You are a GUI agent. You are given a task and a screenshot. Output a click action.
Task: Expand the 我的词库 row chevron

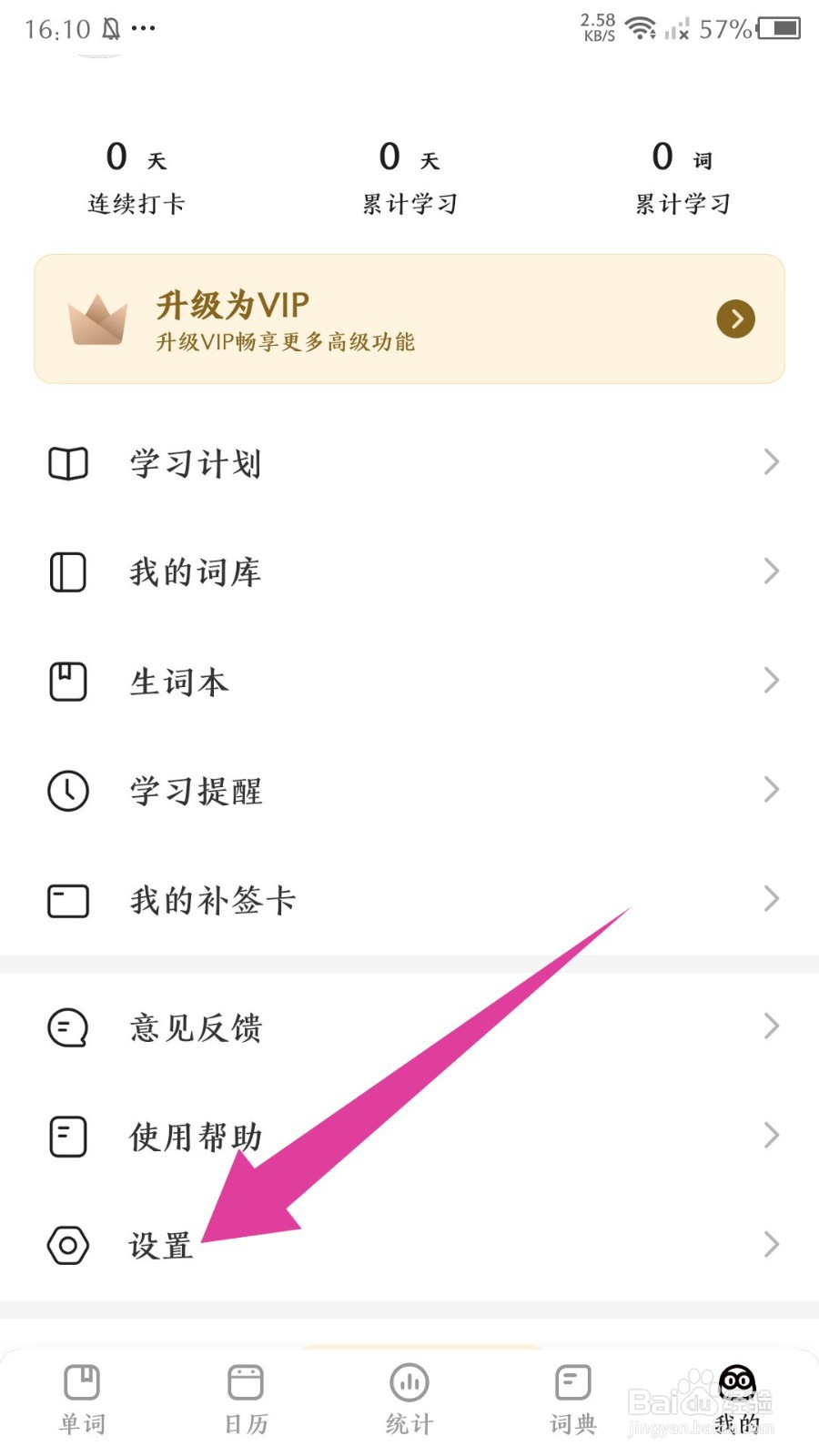pos(772,571)
